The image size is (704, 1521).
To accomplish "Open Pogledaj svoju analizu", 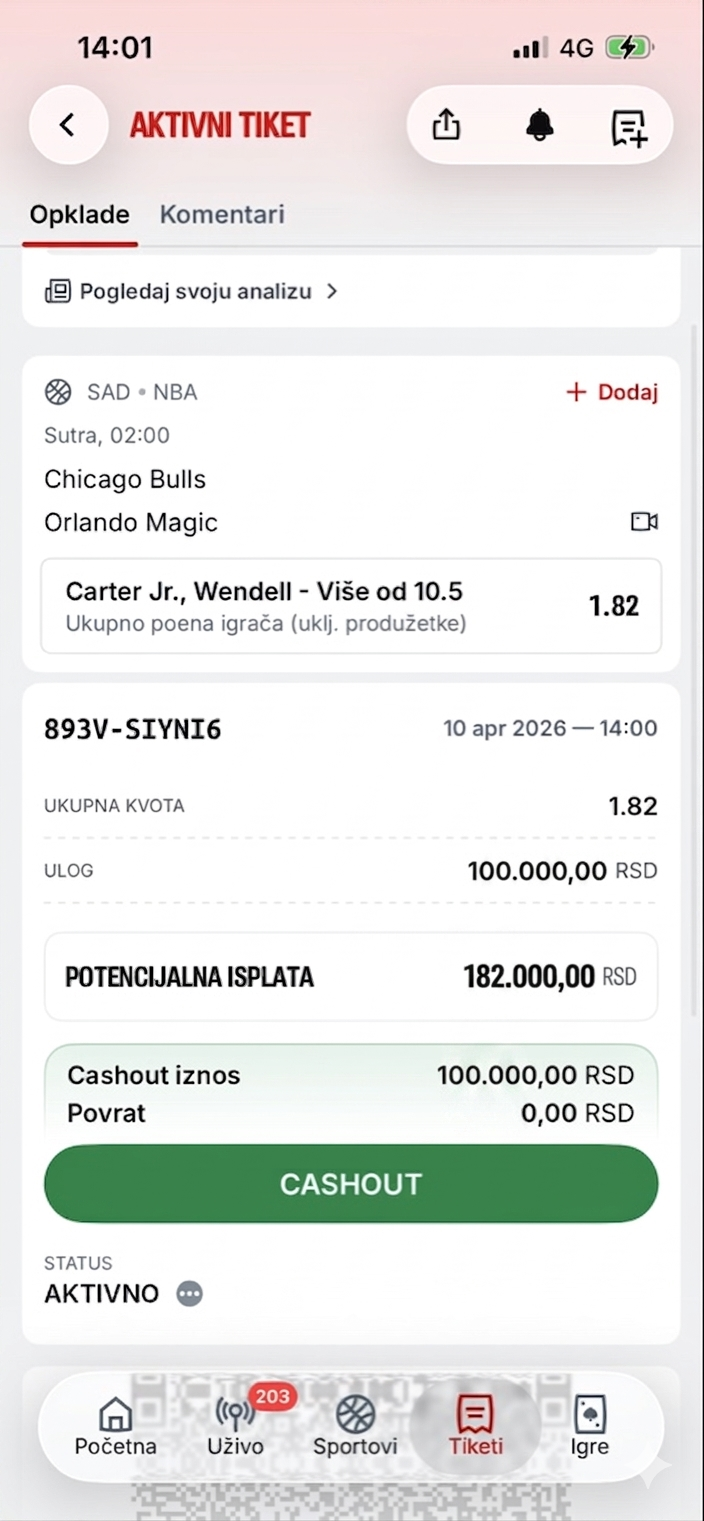I will point(192,292).
